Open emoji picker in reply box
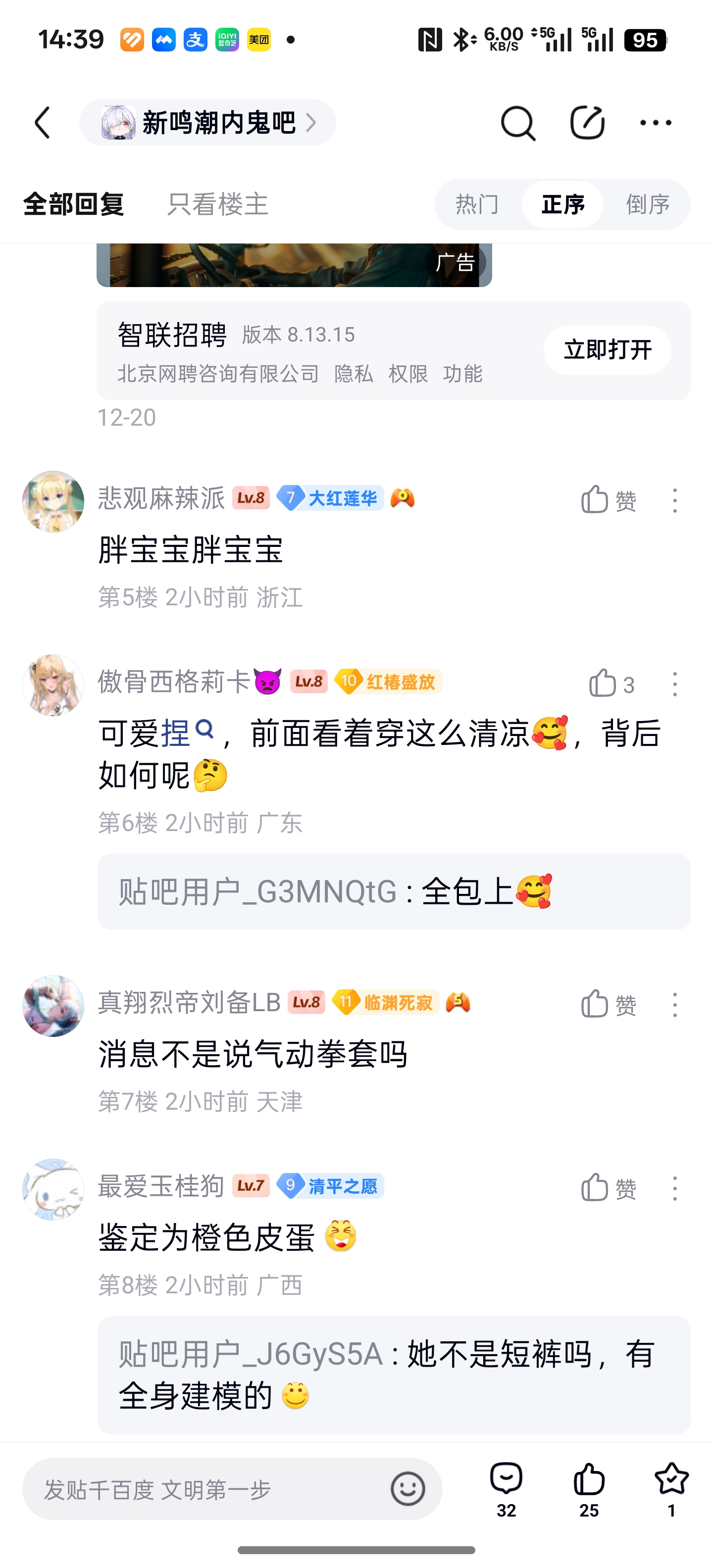 [x=407, y=1489]
